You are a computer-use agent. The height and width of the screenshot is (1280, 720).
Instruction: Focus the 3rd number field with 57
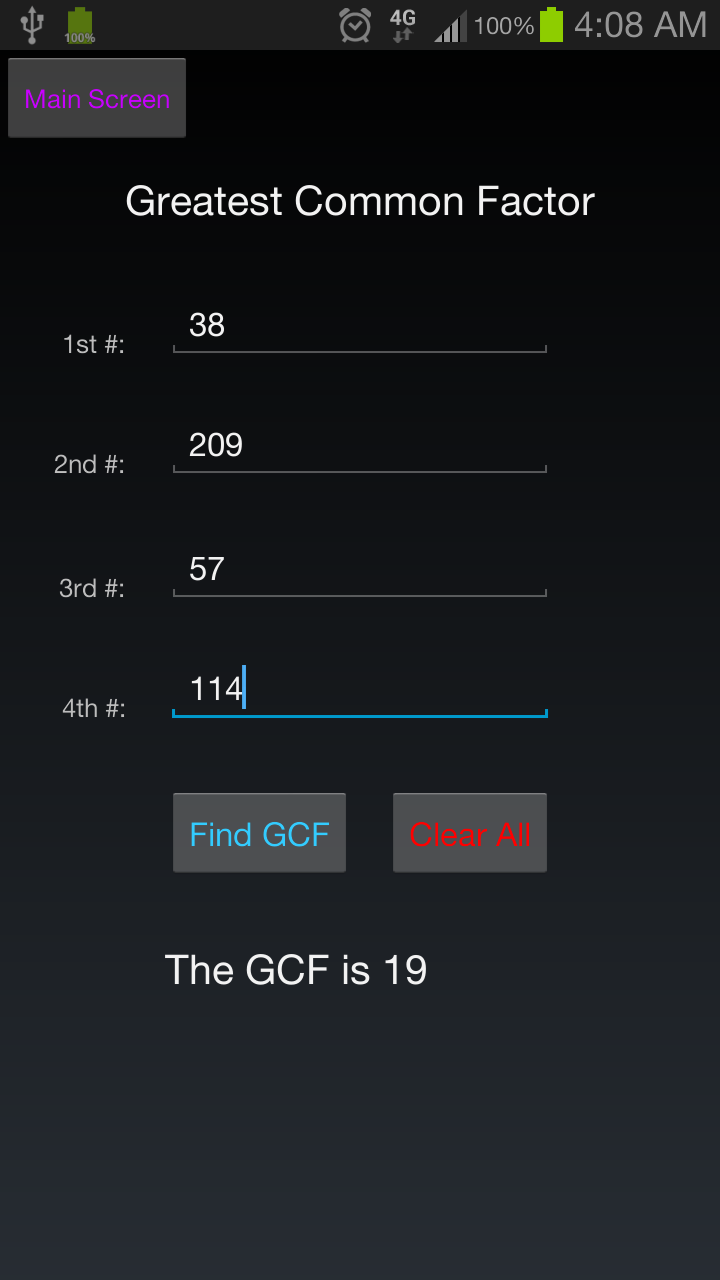point(359,571)
